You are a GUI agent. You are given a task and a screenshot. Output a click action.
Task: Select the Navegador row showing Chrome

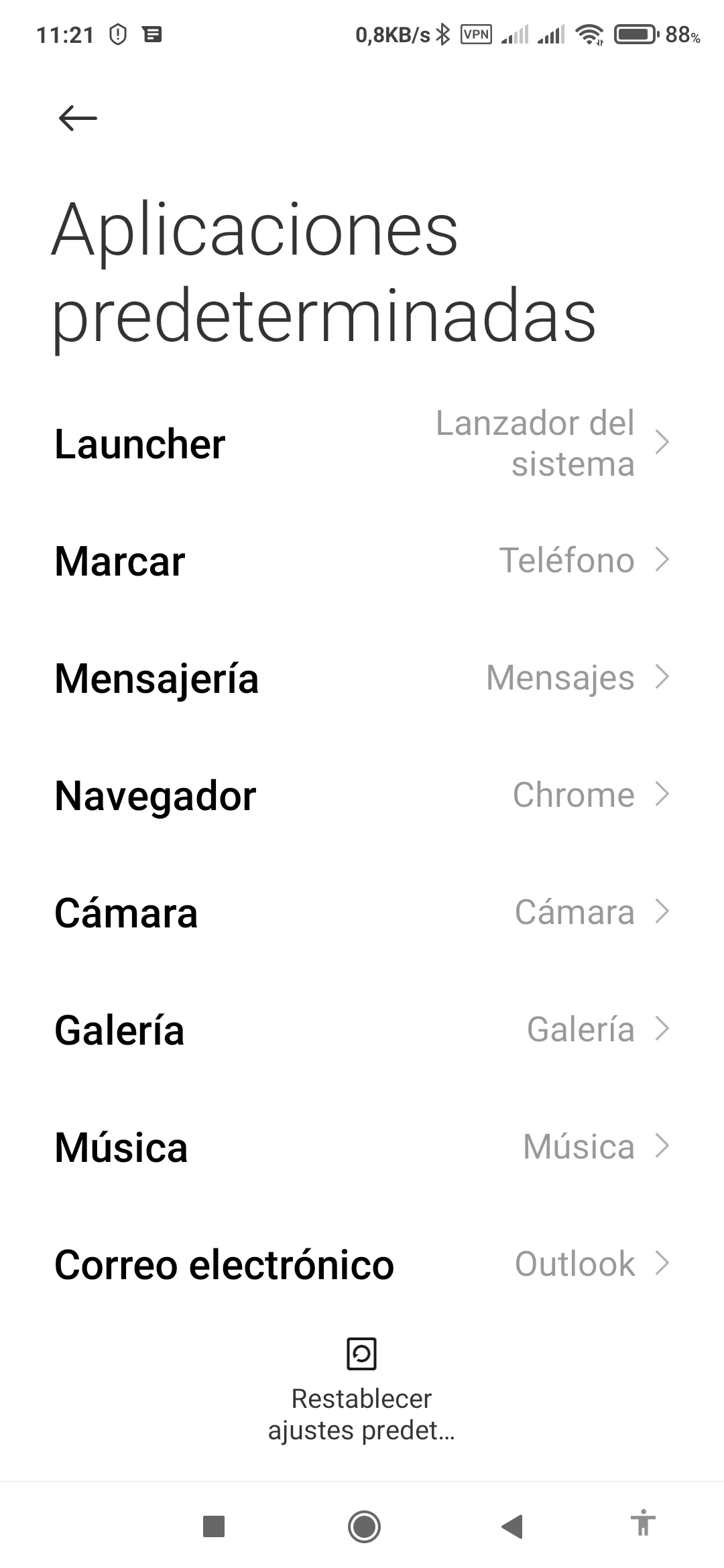point(362,795)
